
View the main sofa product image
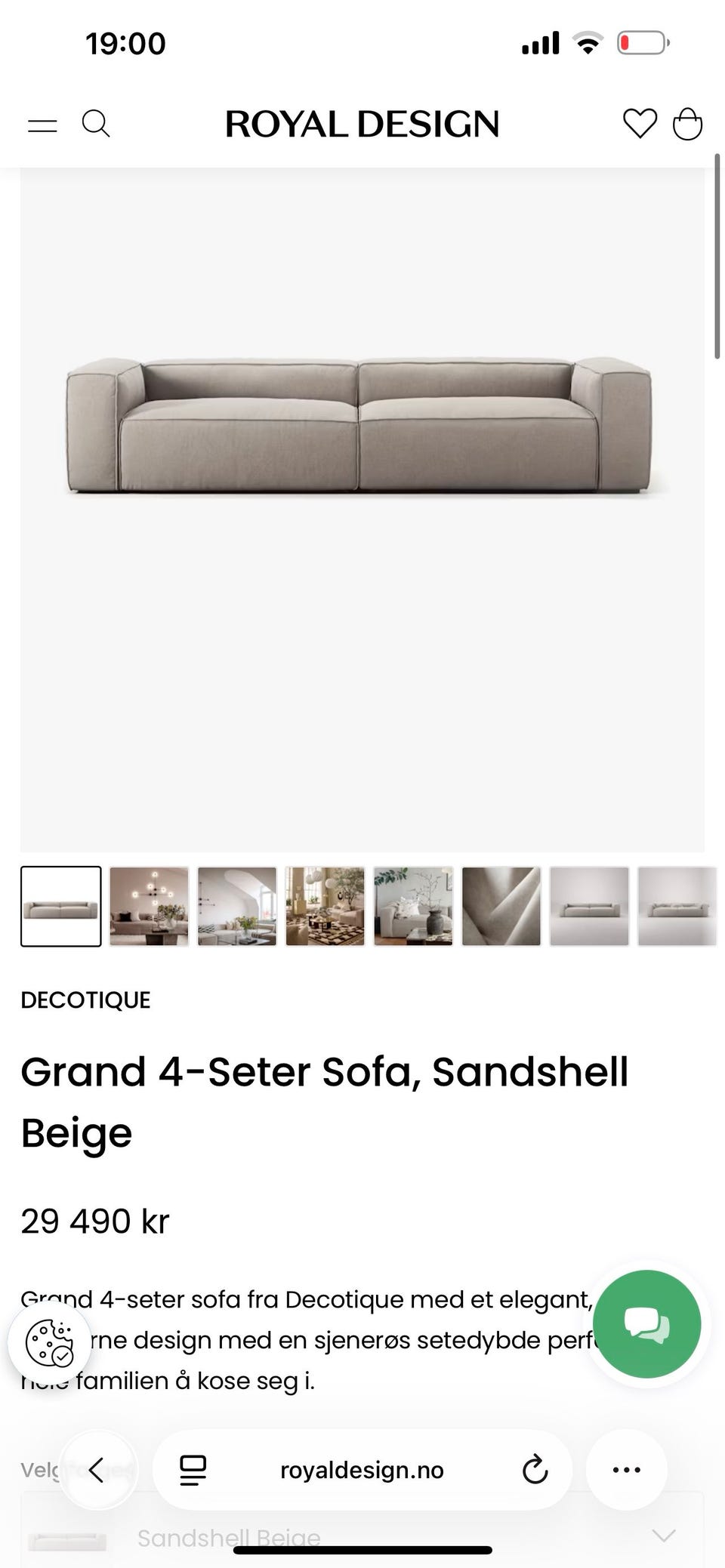(362, 510)
